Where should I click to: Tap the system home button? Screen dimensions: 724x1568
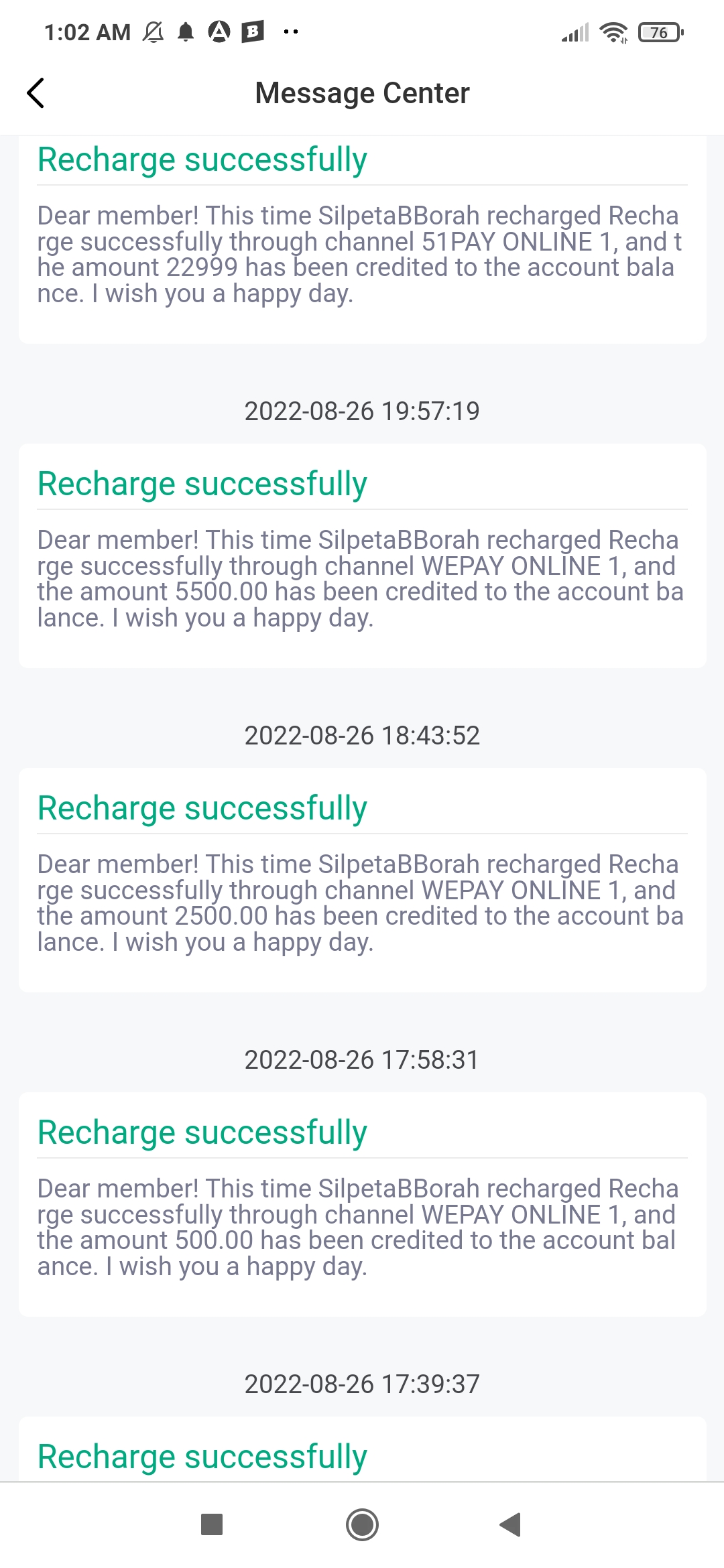[362, 1524]
